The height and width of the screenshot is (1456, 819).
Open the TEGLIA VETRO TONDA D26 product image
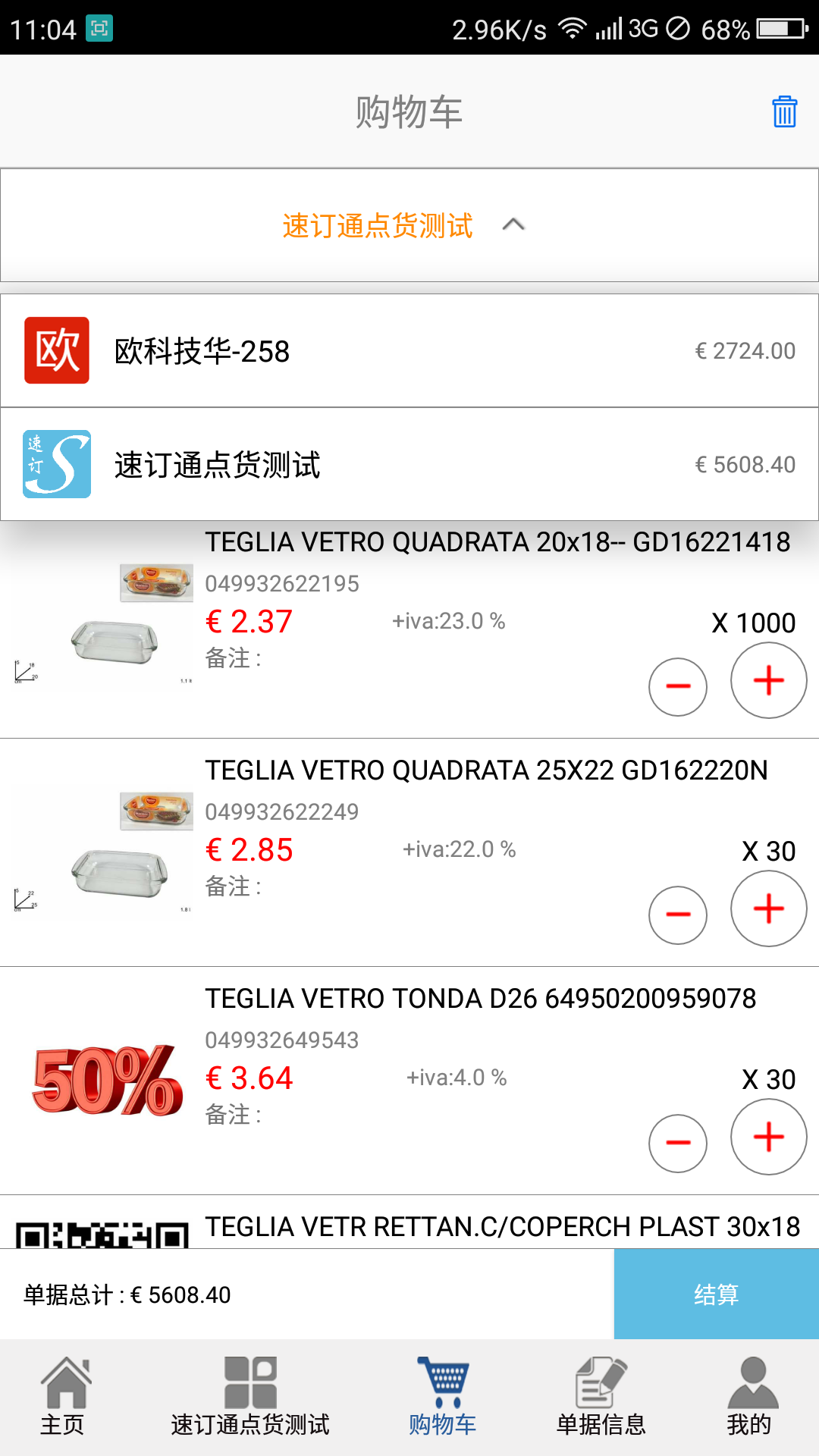tap(106, 1079)
